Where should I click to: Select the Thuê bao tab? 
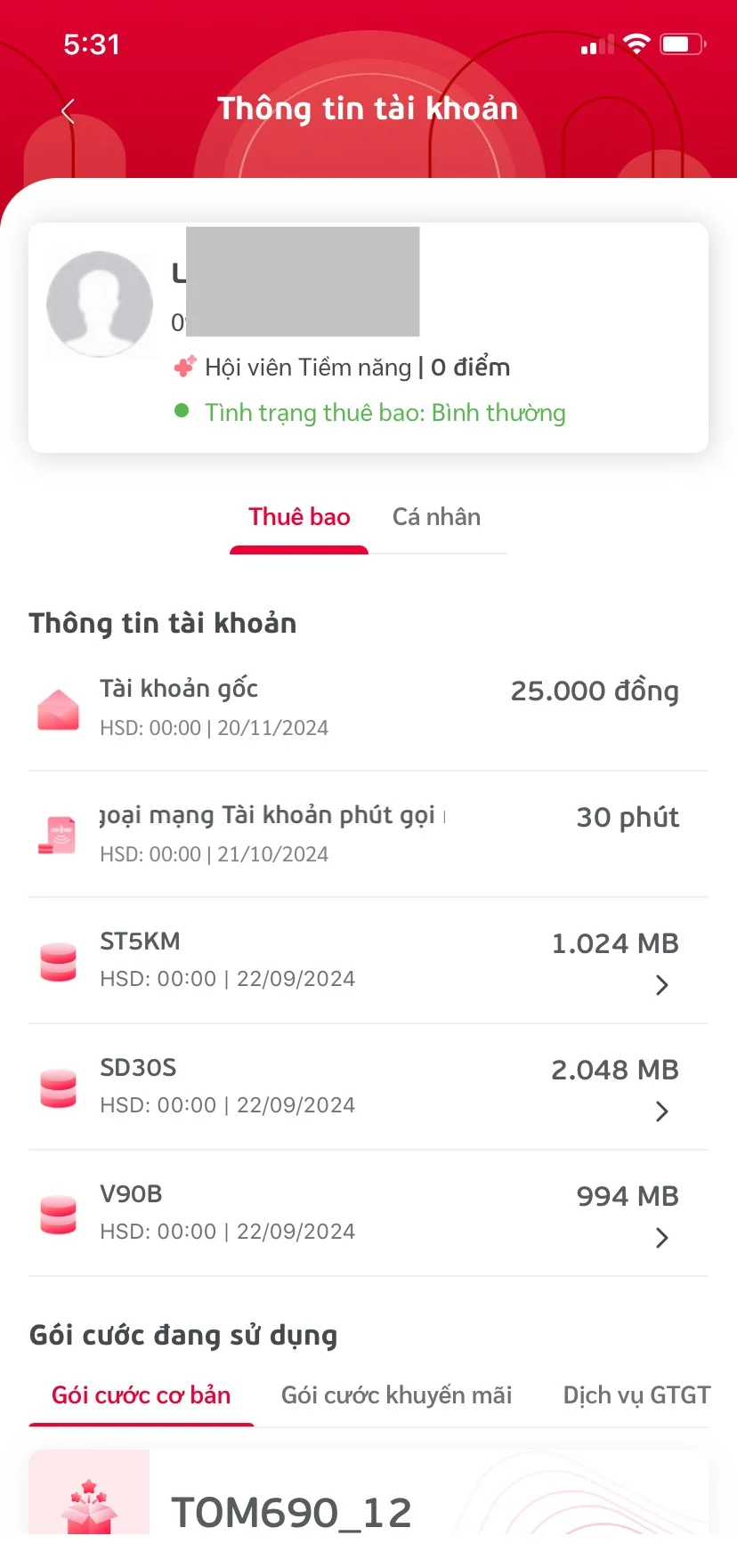[x=299, y=517]
